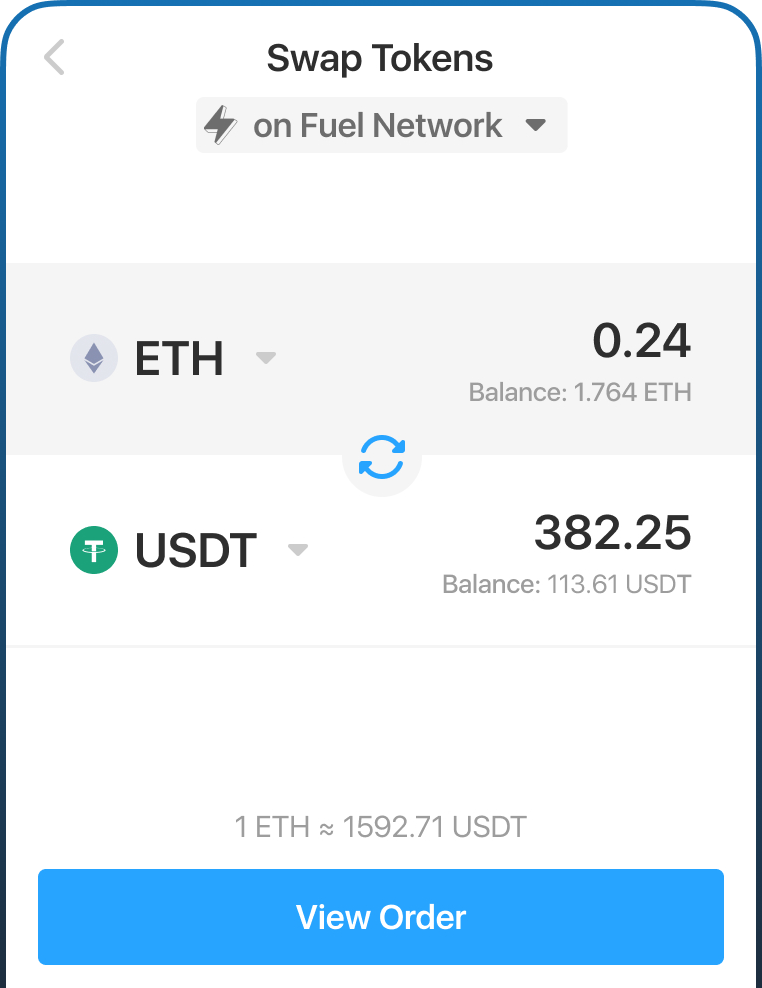Screen dimensions: 762x988
Task: Click the ETH amount field showing 0.24
Action: click(x=643, y=340)
